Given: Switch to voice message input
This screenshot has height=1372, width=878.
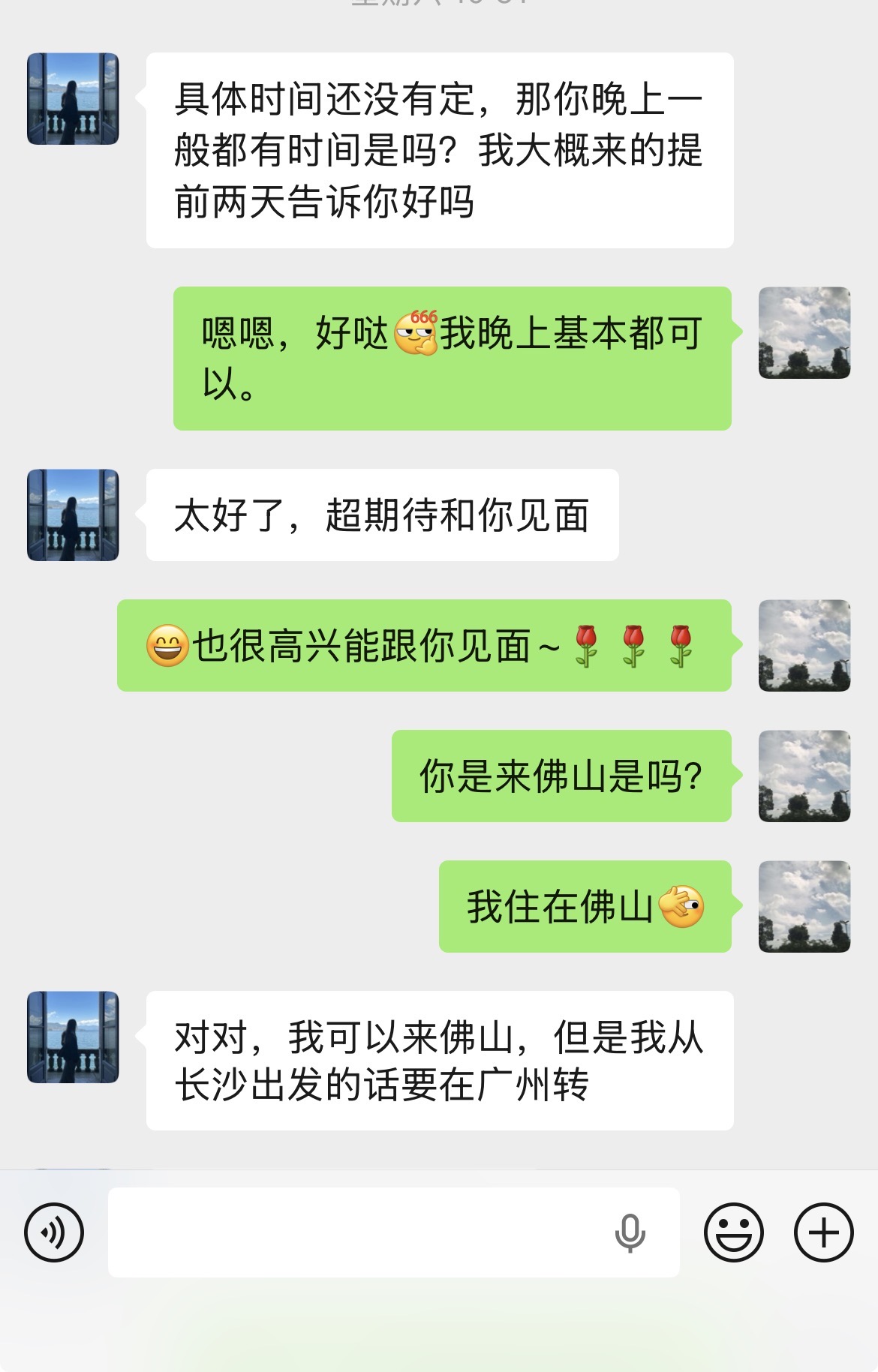Looking at the screenshot, I should tap(54, 1232).
